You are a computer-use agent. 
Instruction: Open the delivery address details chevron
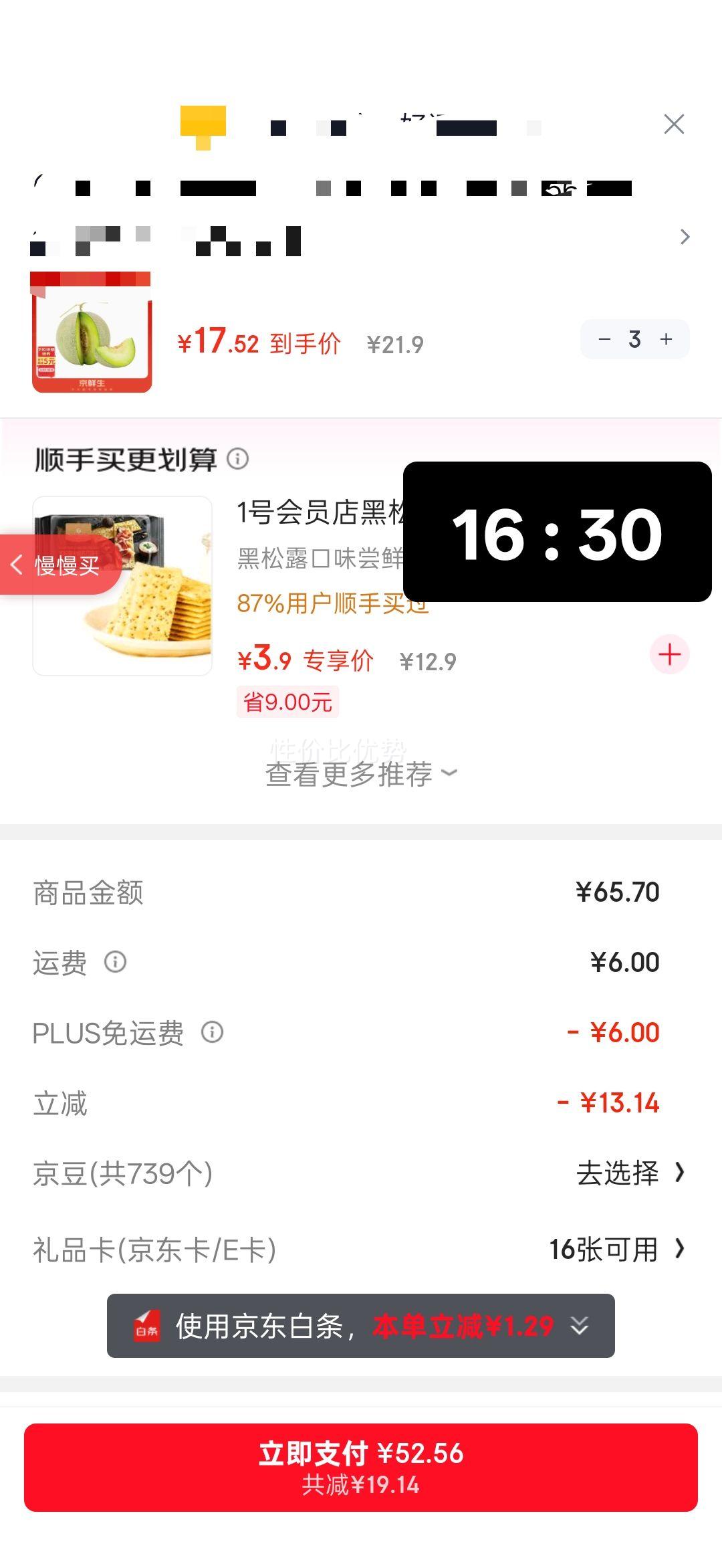tap(685, 237)
